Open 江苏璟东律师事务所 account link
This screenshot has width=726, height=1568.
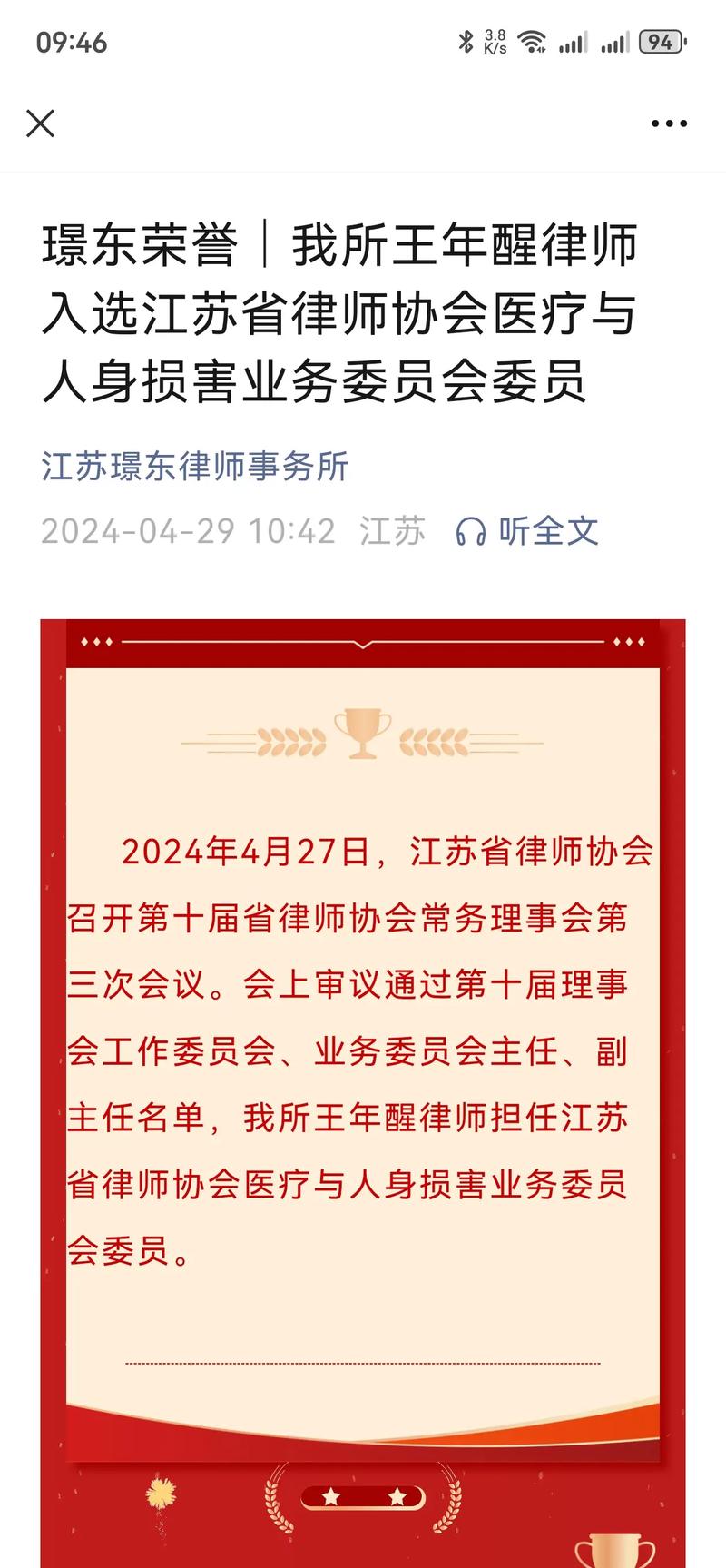click(195, 467)
